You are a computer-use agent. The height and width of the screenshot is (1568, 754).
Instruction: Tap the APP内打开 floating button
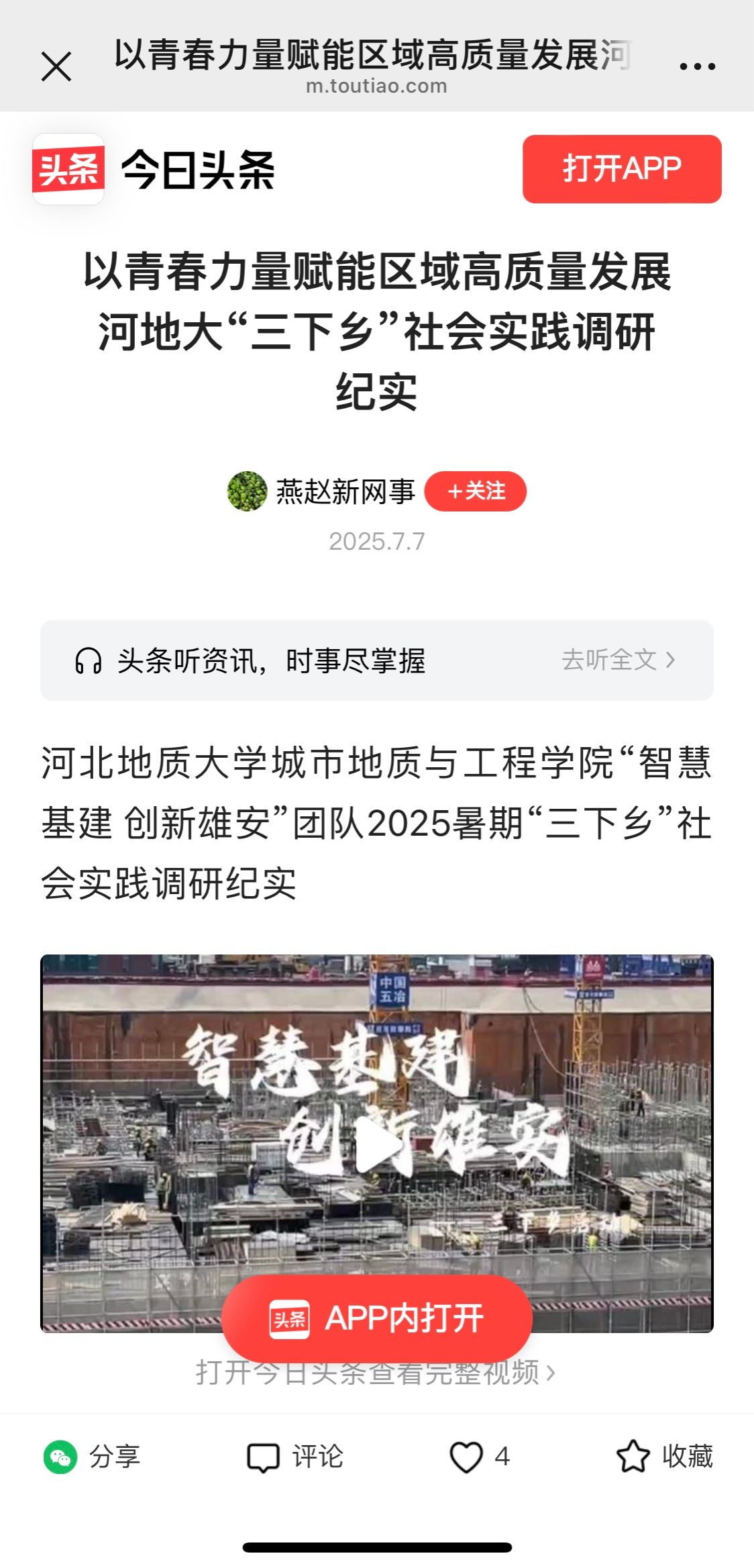[377, 1318]
